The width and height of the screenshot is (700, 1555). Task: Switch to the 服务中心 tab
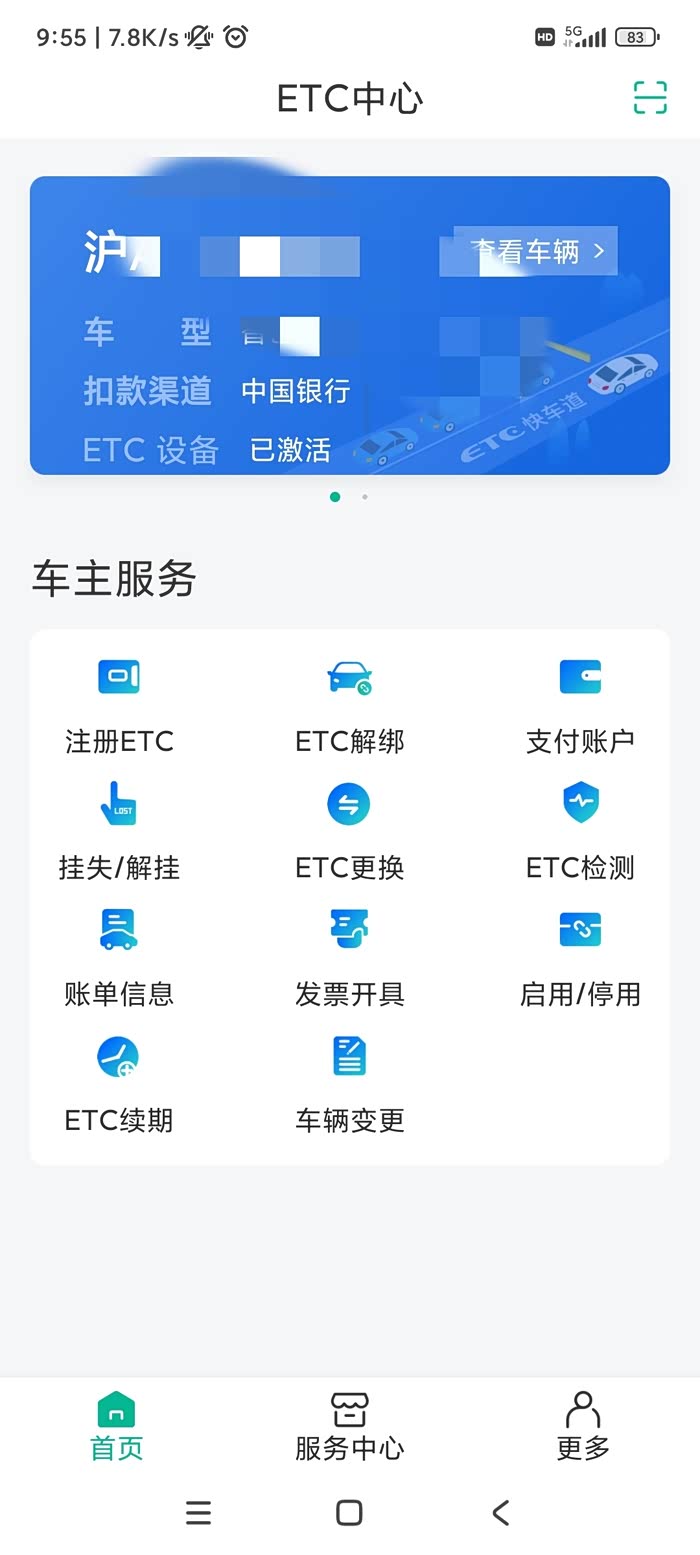349,1426
